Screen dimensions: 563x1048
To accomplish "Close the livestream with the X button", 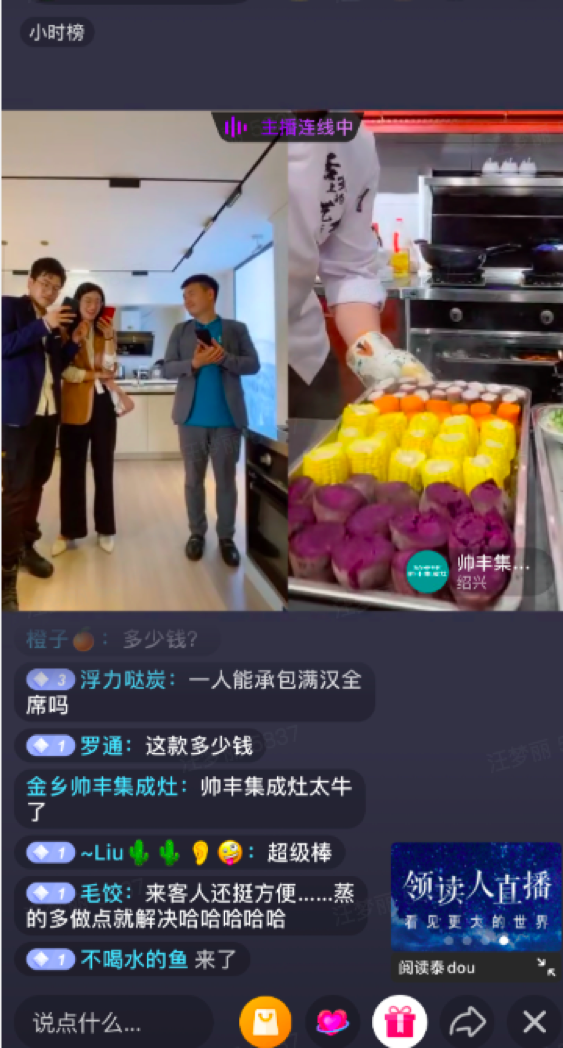I will 534,1022.
